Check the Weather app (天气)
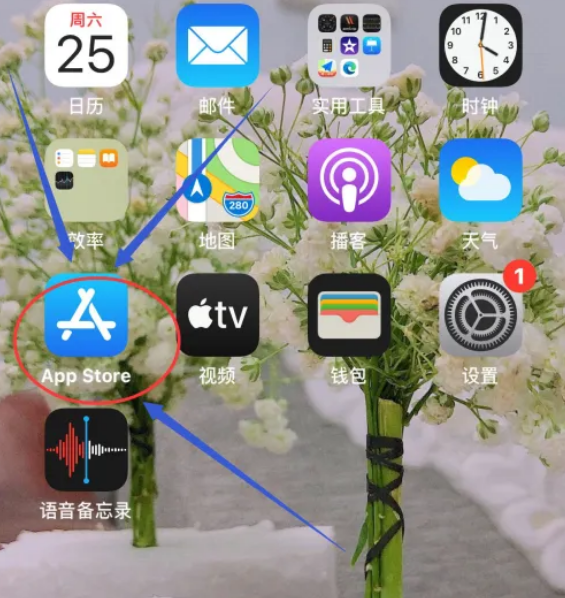Screen dimensions: 565x598 pos(481,180)
